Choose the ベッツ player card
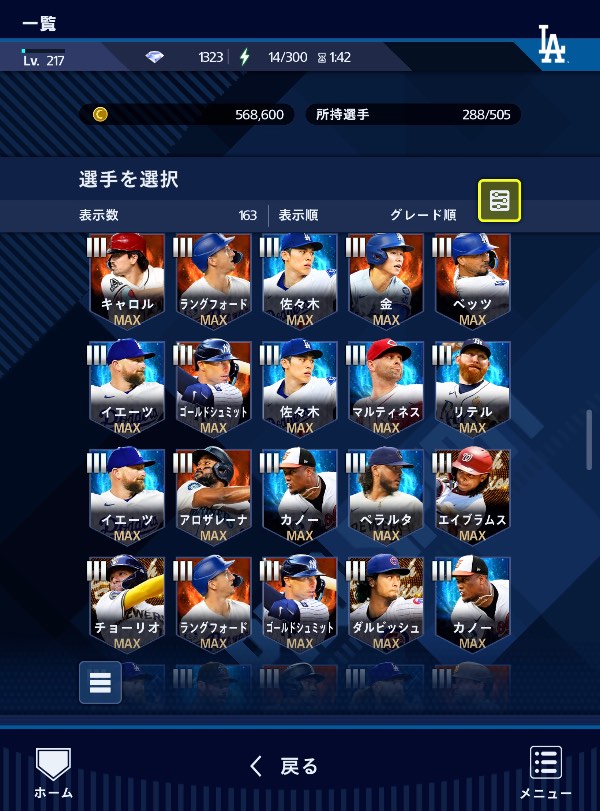Image resolution: width=600 pixels, height=811 pixels. click(472, 281)
